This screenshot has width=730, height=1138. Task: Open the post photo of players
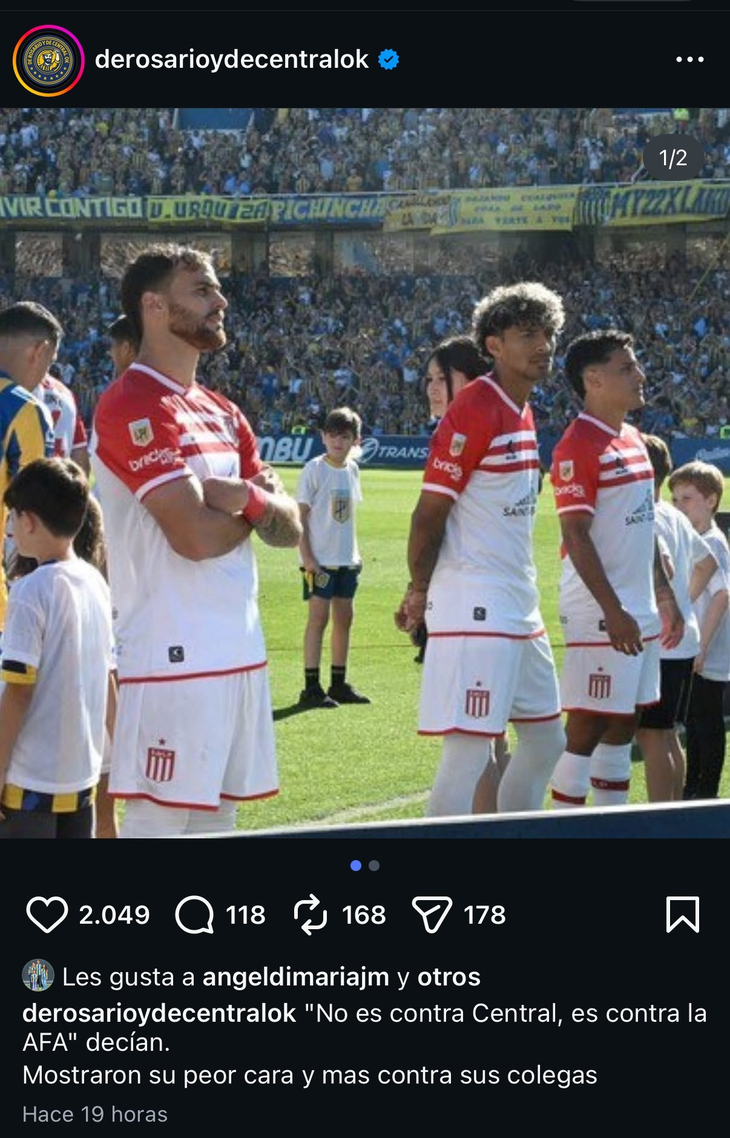[x=365, y=470]
